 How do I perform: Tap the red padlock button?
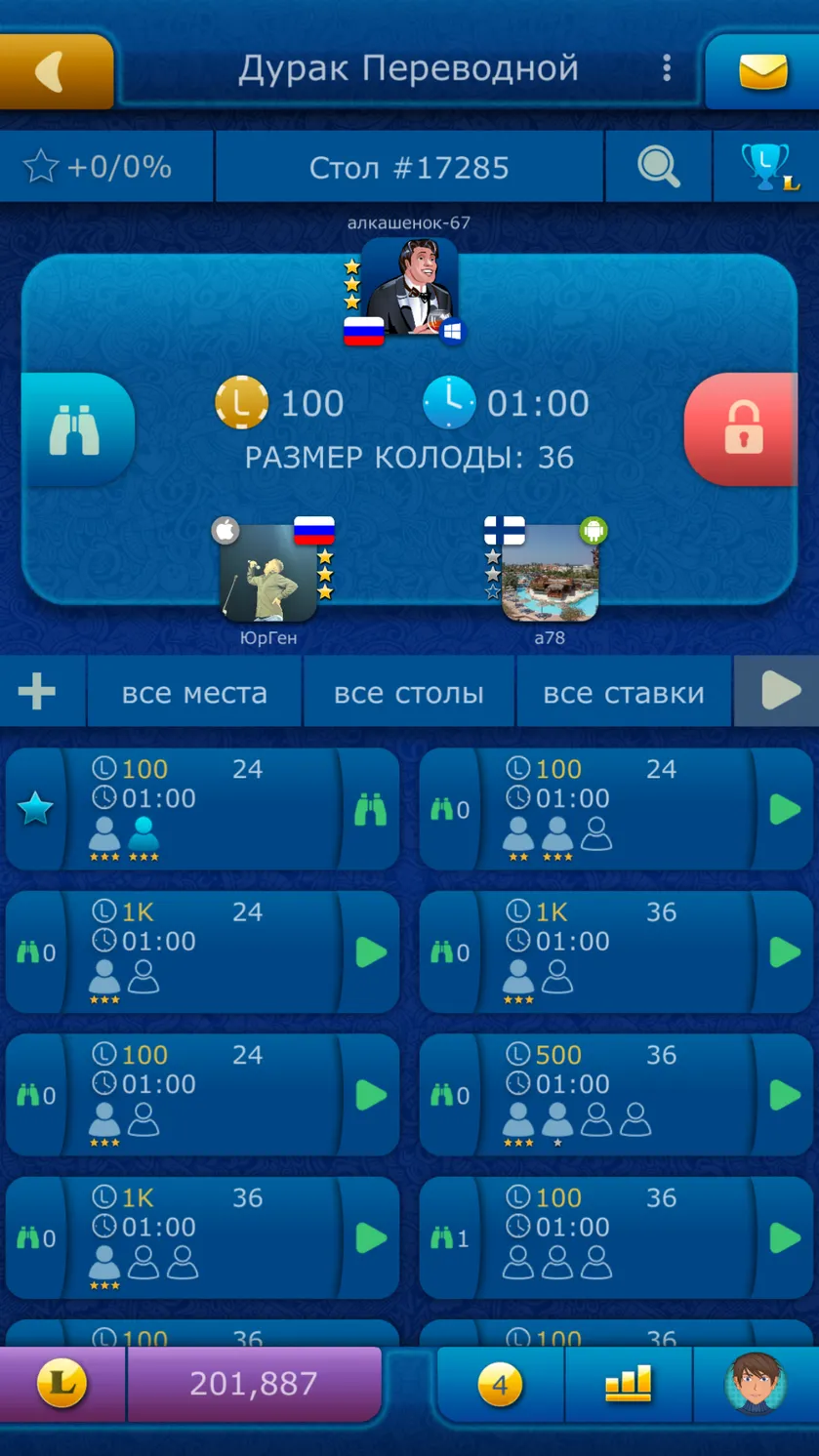[743, 429]
